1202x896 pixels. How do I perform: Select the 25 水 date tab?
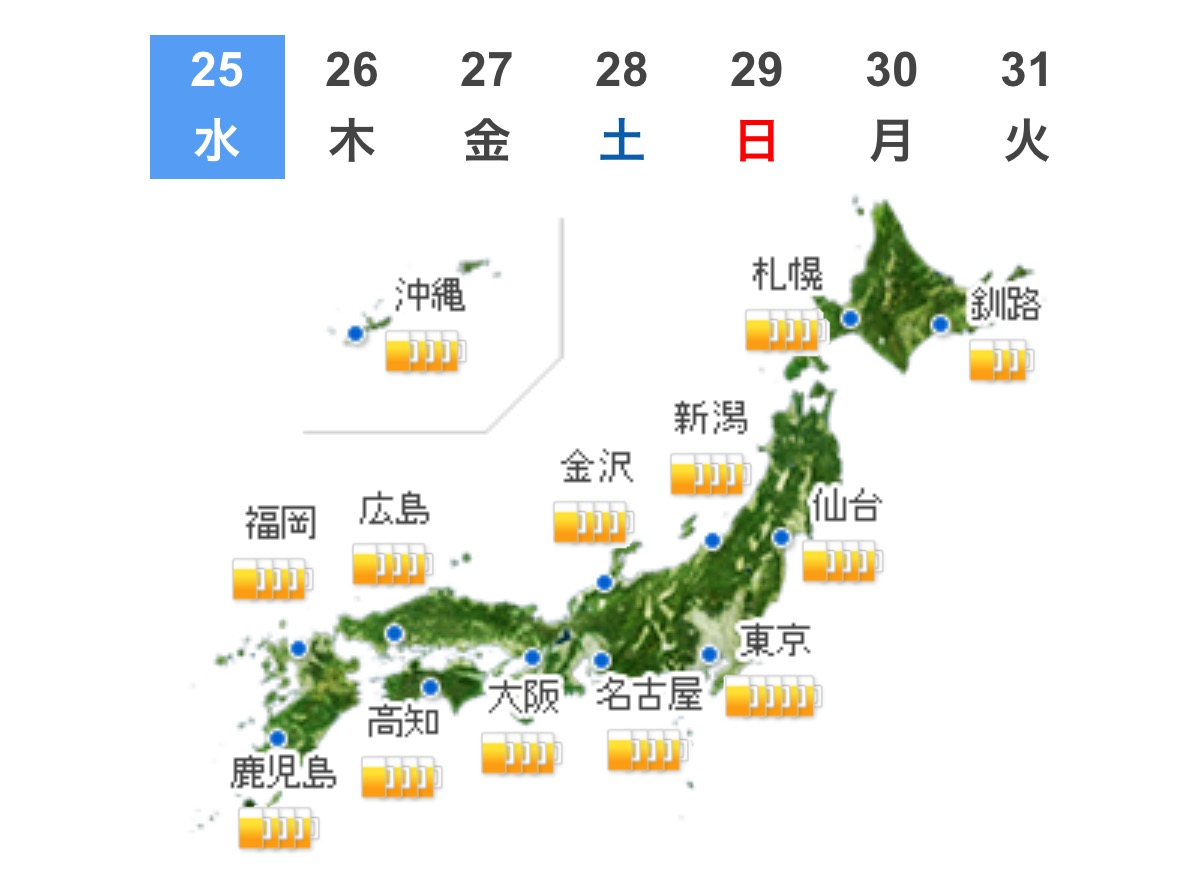pos(217,107)
